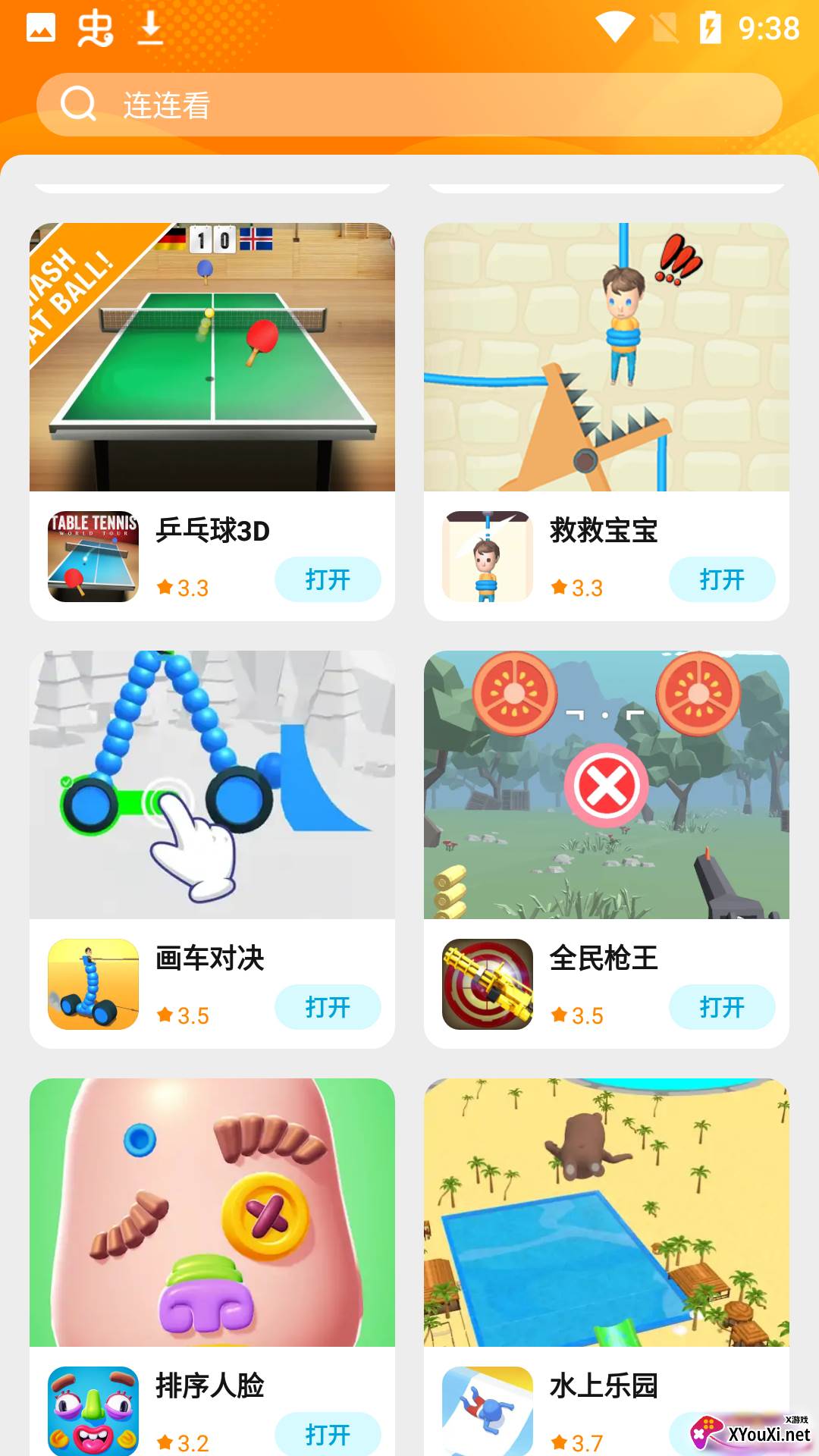Launch 全民枪王 with its 打开 button
Viewport: 819px width, 1456px height.
[x=722, y=1007]
